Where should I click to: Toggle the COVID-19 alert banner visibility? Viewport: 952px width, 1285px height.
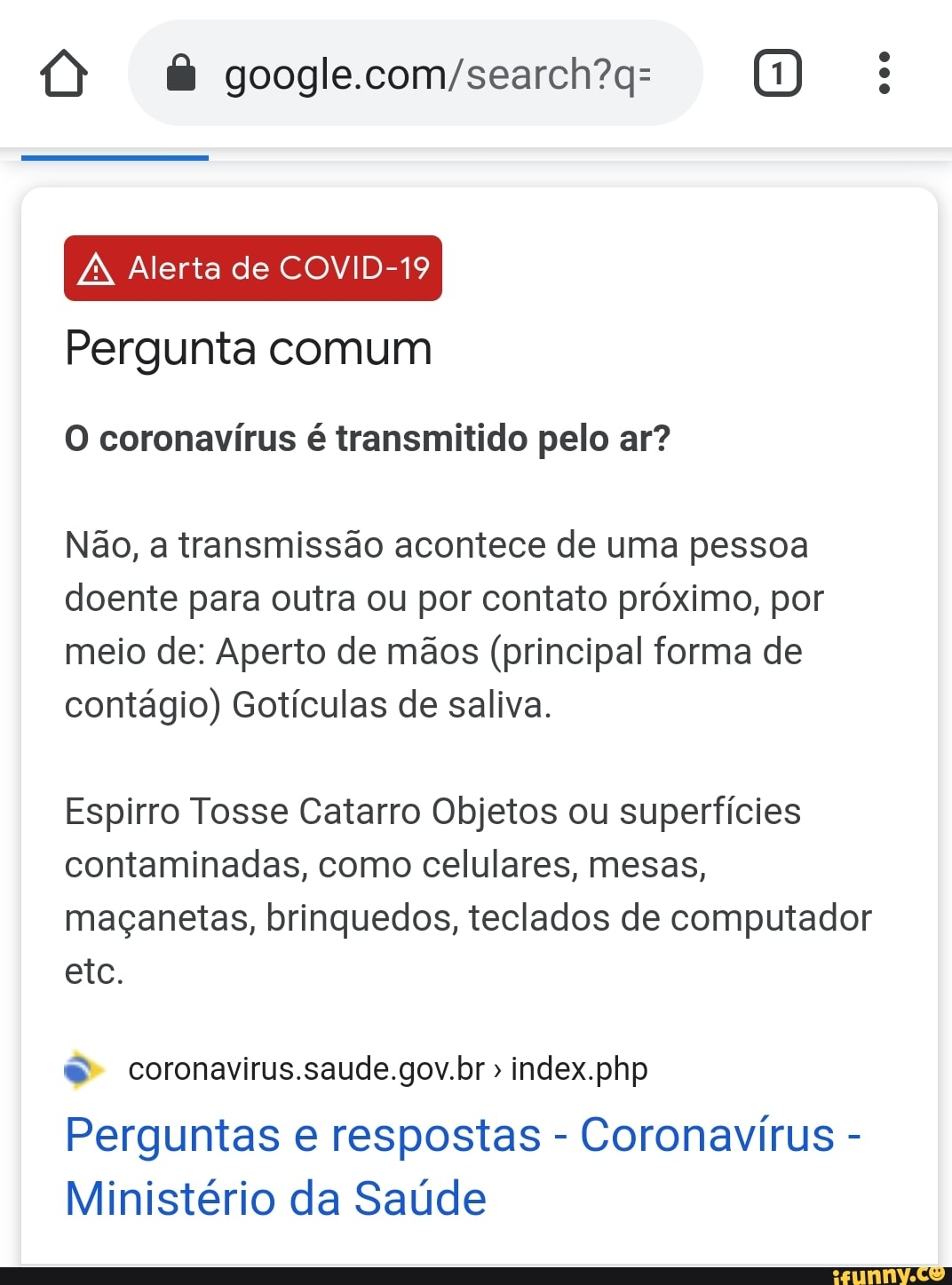pyautogui.click(x=252, y=268)
